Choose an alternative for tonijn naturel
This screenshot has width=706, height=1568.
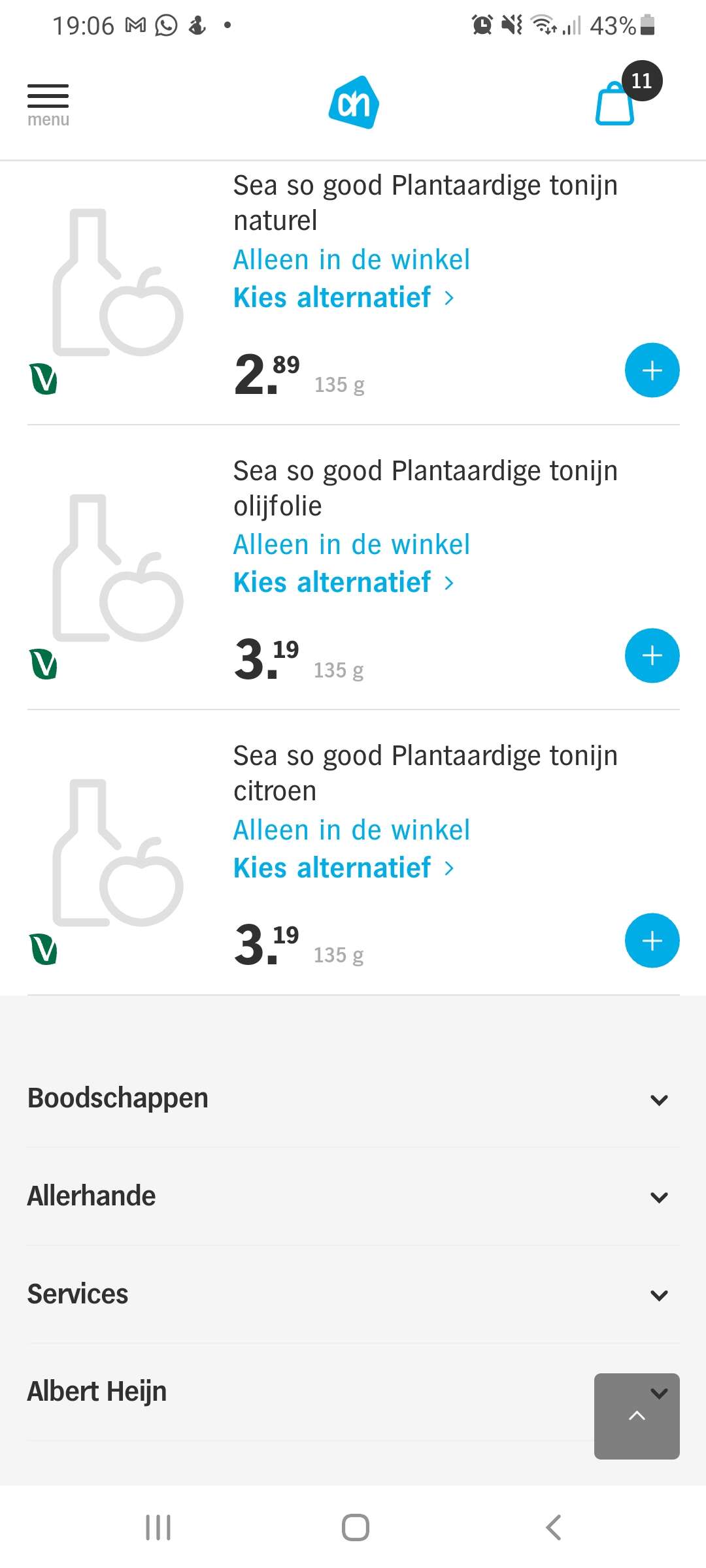click(344, 298)
